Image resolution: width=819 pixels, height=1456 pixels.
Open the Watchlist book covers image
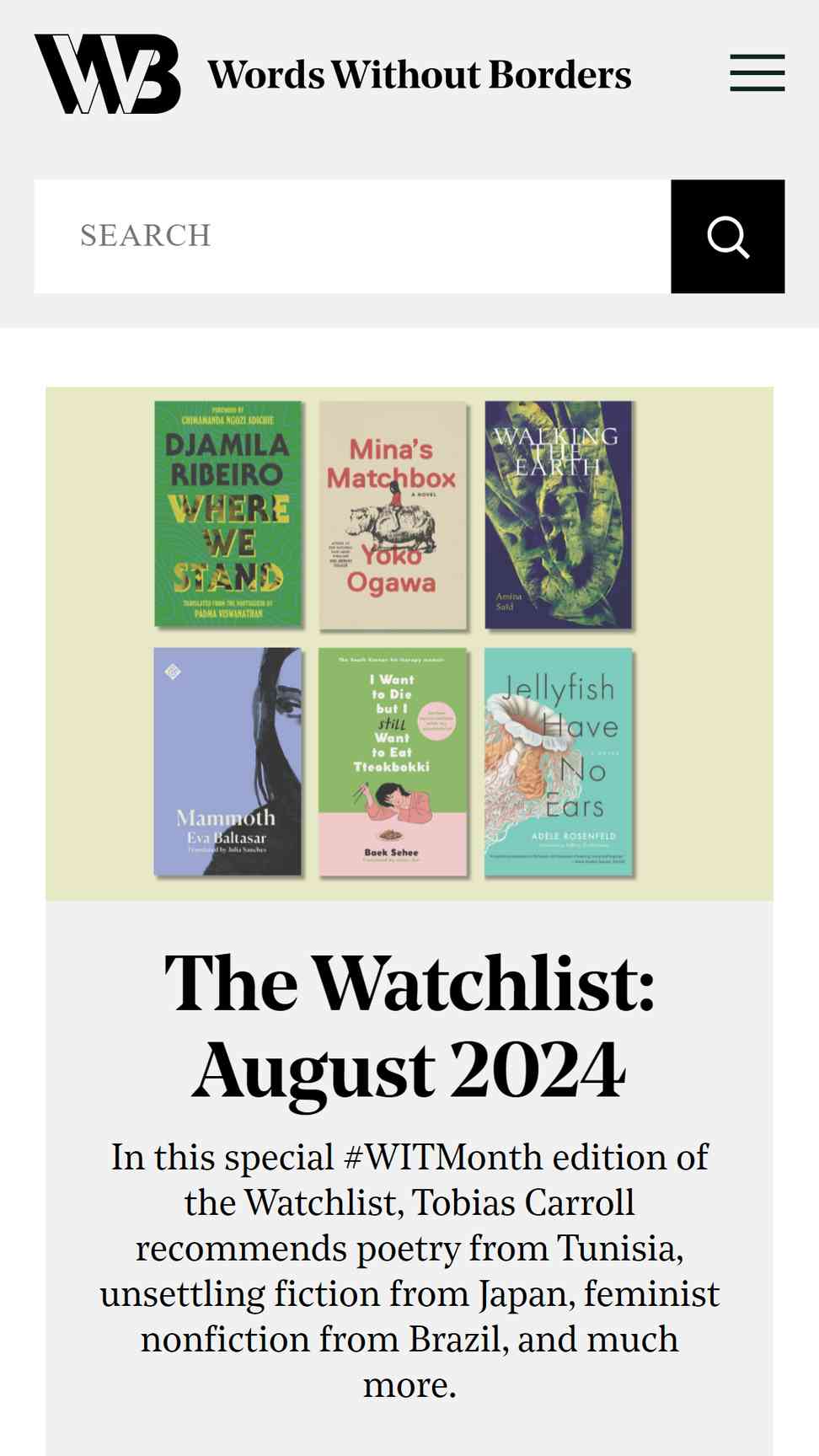[409, 644]
